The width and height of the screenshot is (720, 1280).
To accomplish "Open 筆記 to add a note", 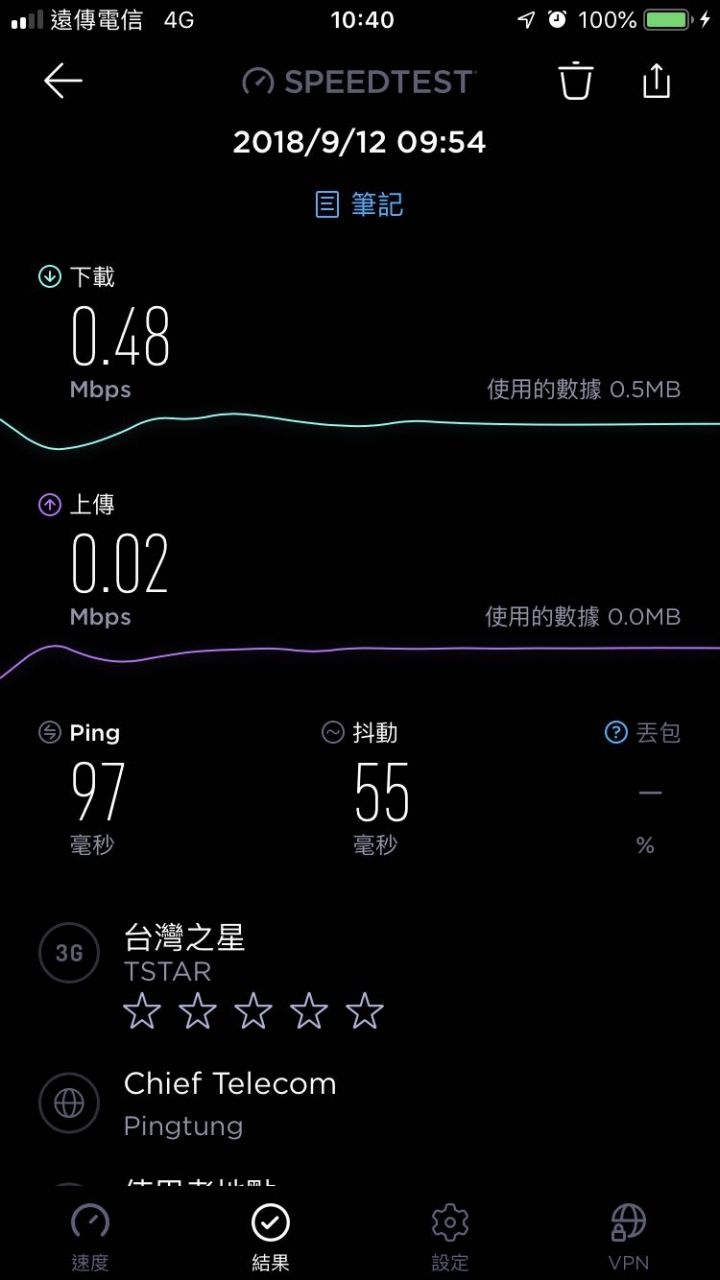I will pos(359,205).
